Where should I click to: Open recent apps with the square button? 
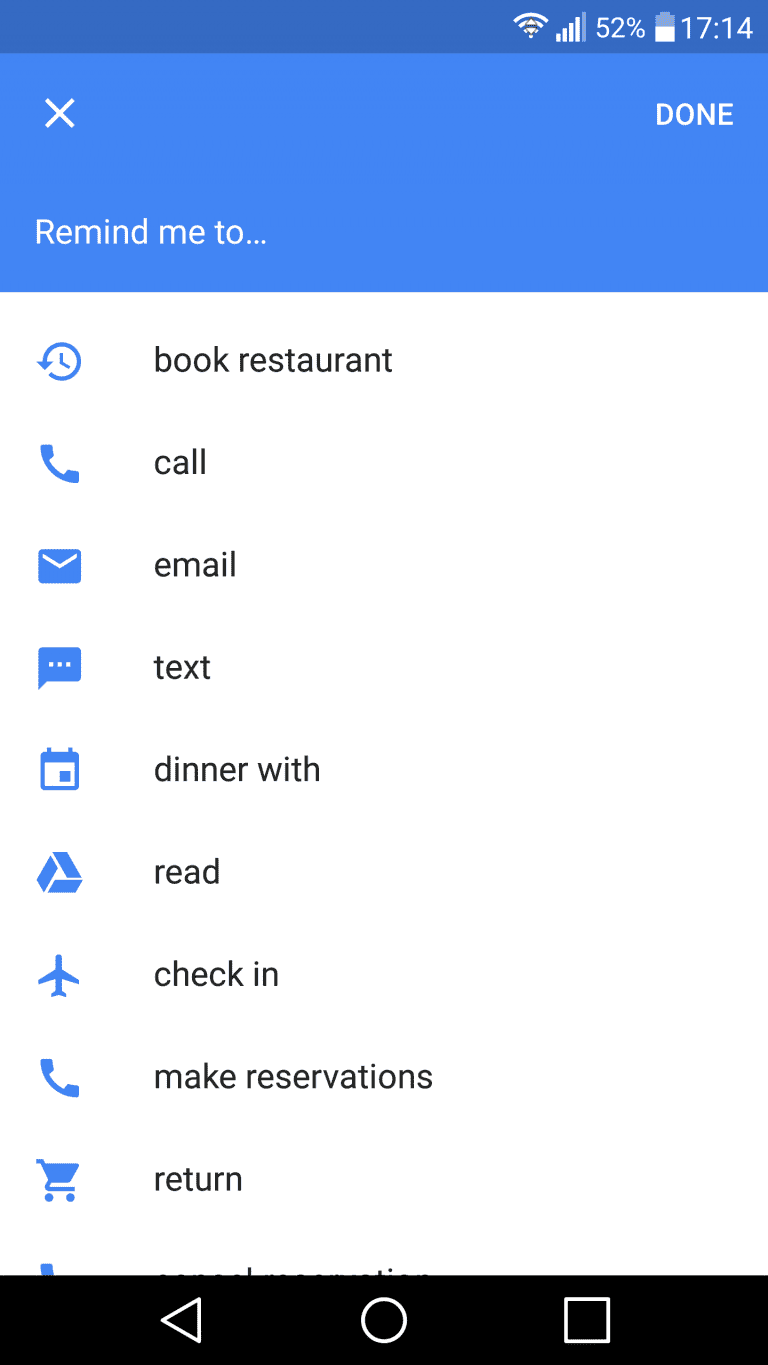point(587,1320)
